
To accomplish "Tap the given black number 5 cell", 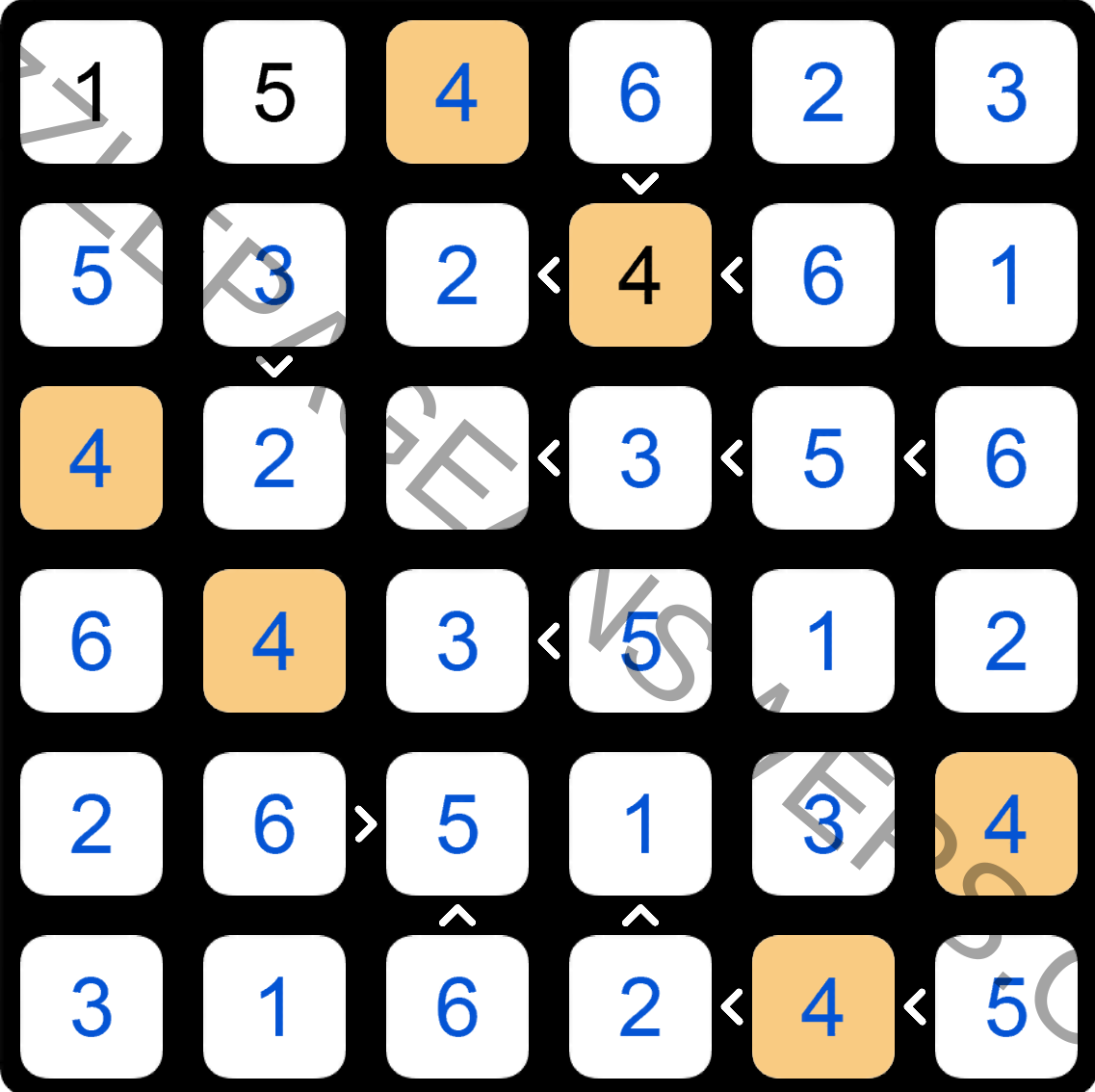I will coord(274,92).
